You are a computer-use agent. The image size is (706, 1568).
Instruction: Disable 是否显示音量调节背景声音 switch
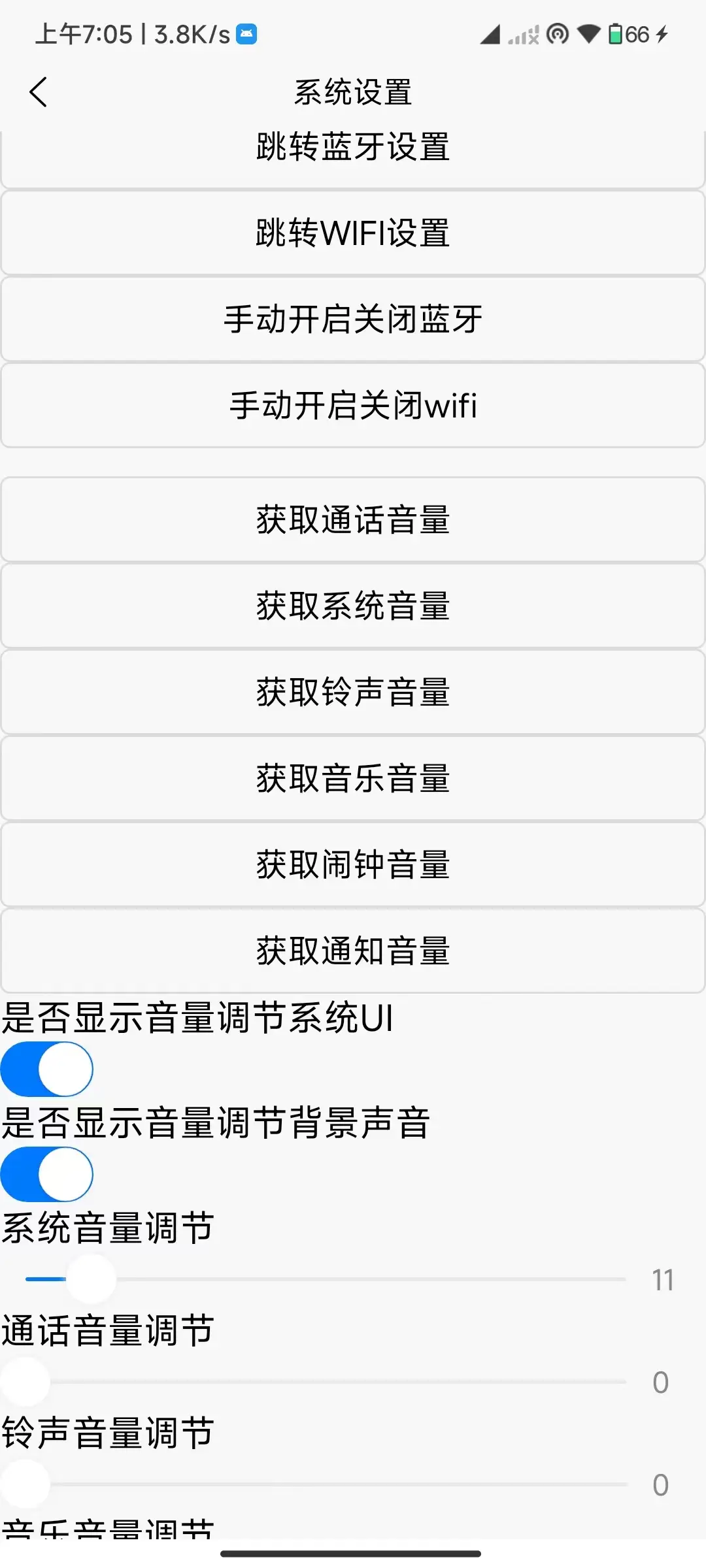pos(46,1175)
